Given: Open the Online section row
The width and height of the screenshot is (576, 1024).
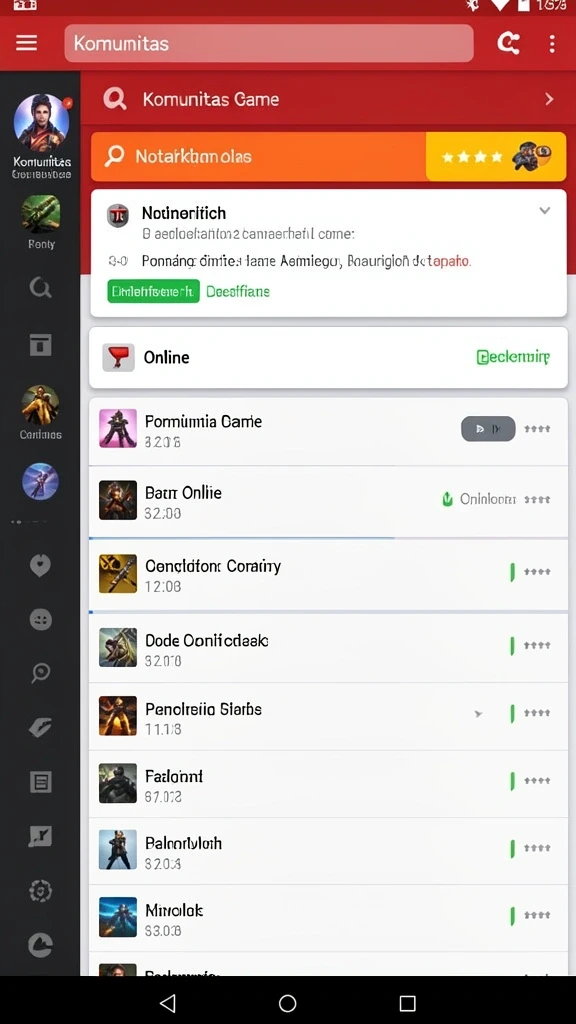Looking at the screenshot, I should coord(328,357).
